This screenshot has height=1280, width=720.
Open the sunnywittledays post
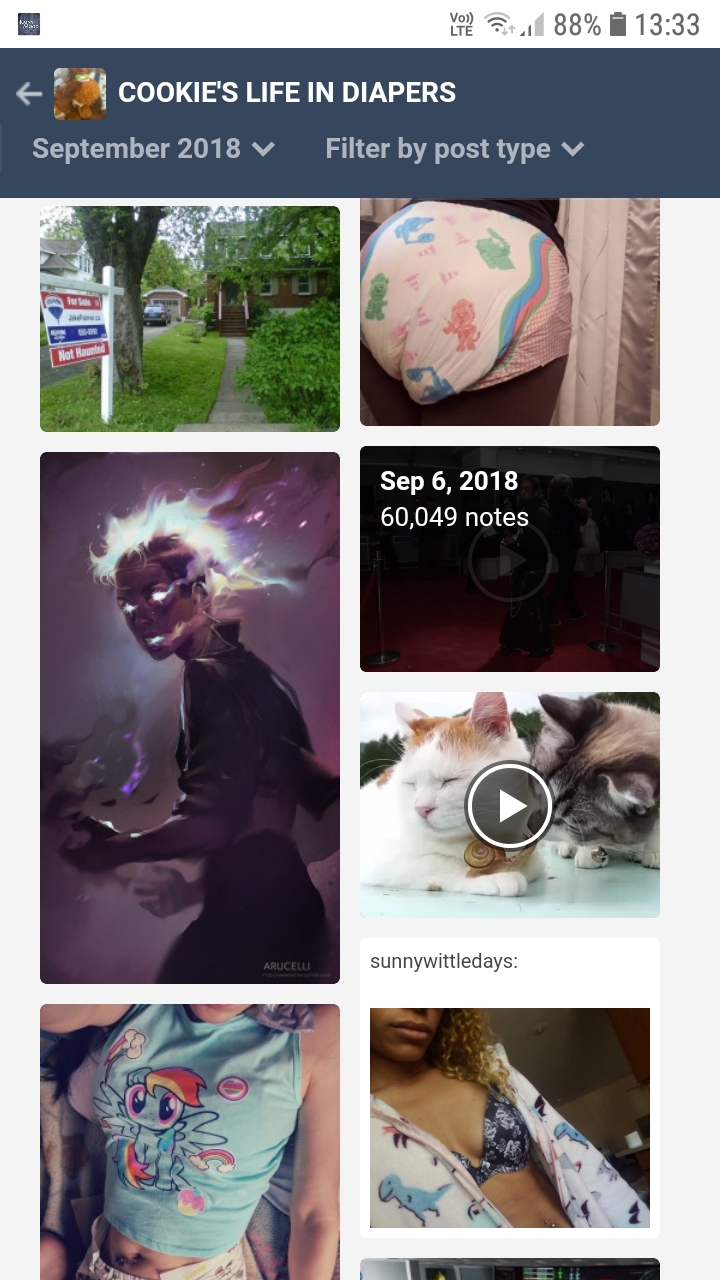[x=510, y=1088]
